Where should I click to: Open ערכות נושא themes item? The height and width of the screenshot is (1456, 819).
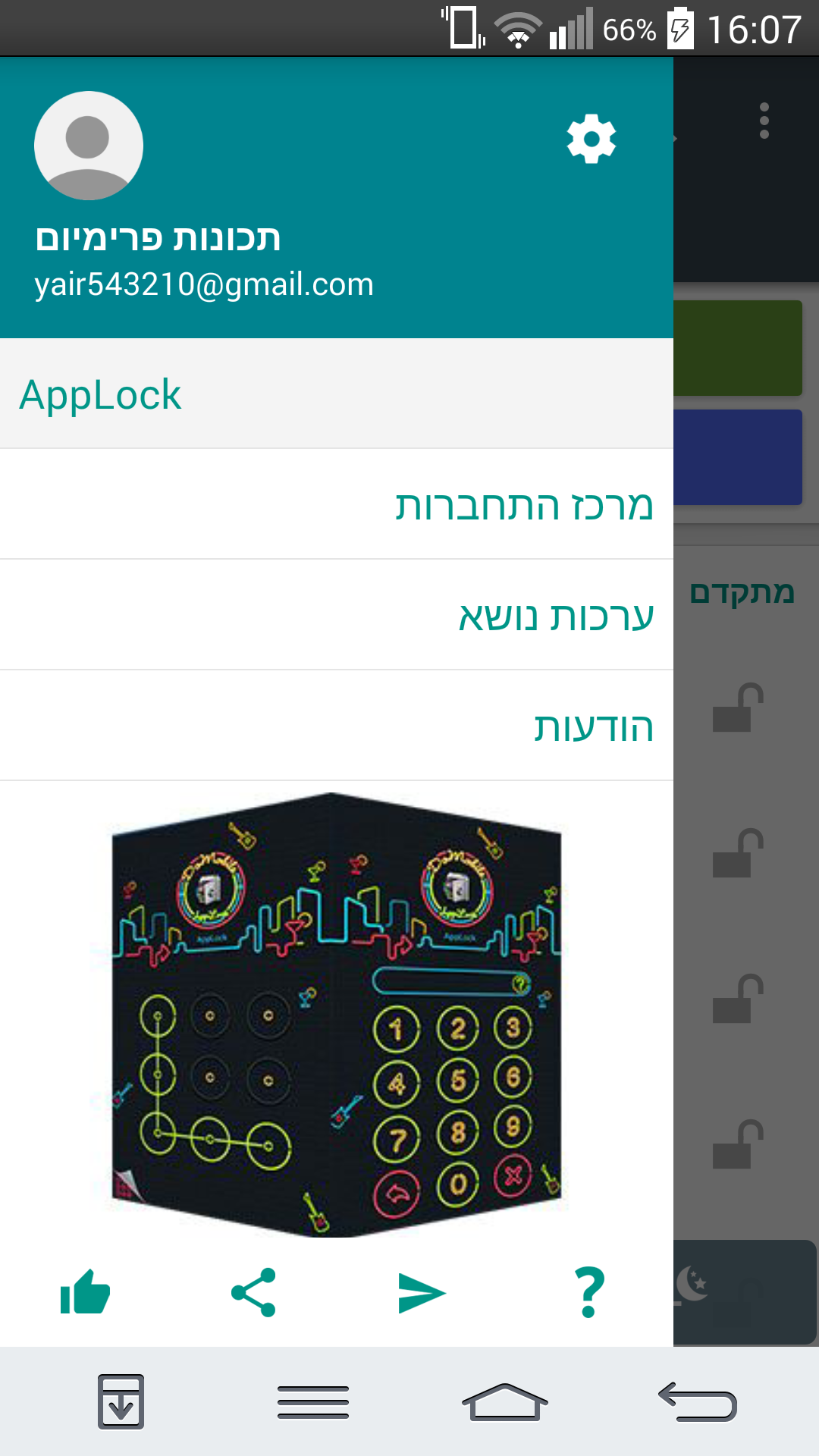[x=337, y=615]
